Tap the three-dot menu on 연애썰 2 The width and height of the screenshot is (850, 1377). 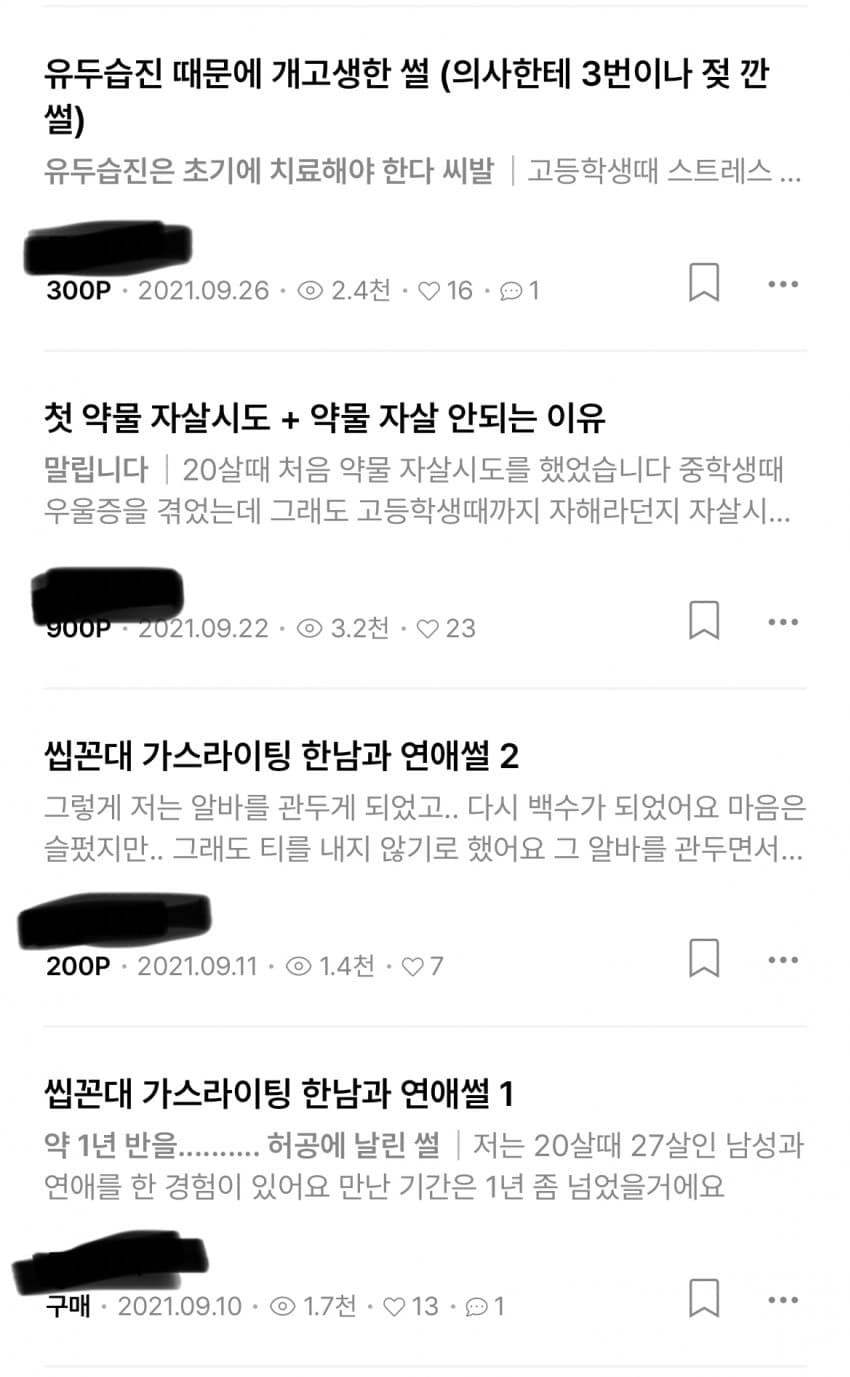tap(783, 960)
